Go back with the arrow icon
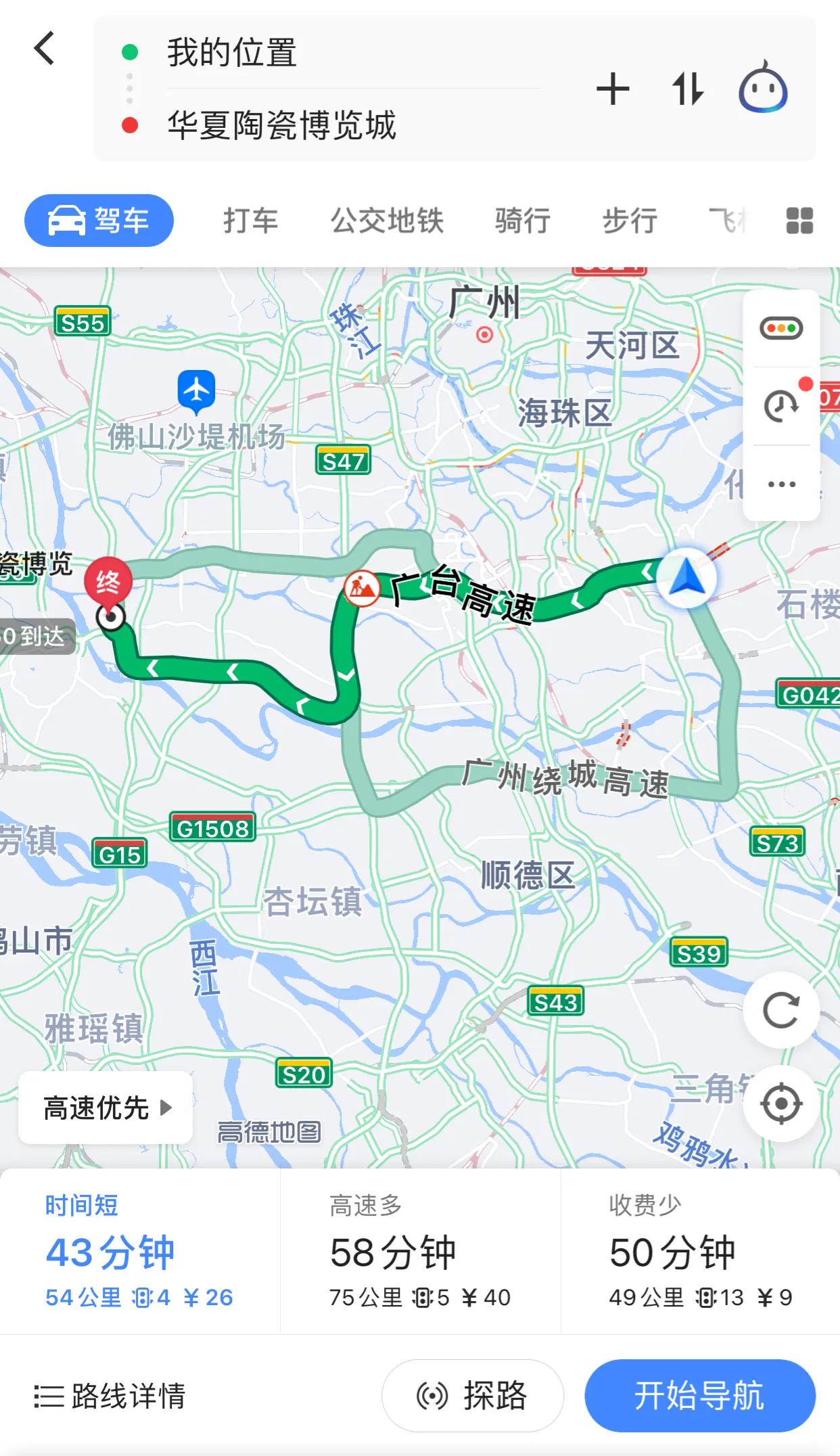This screenshot has height=1456, width=840. tap(45, 47)
